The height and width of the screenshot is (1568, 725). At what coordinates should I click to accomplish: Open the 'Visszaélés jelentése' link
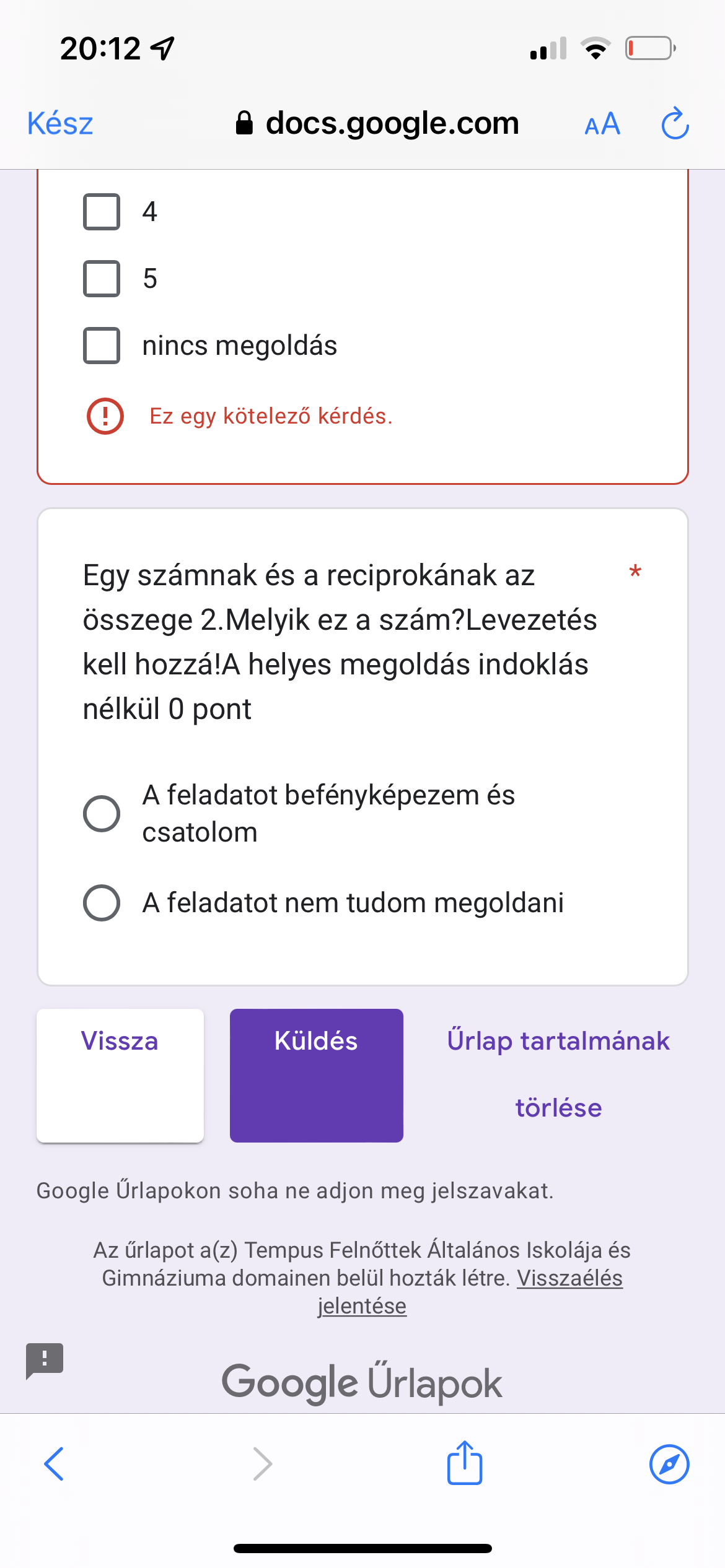[x=569, y=1278]
